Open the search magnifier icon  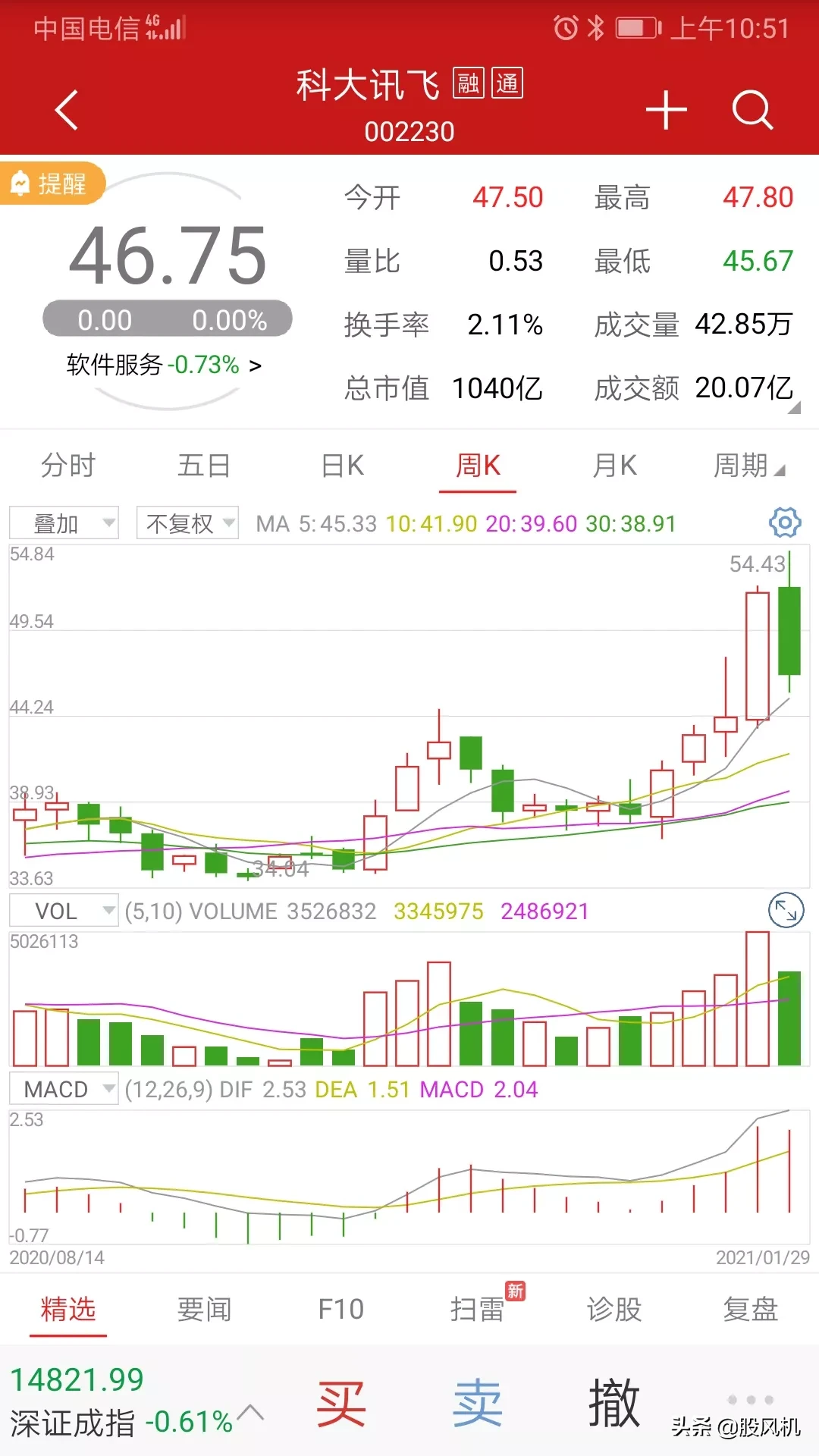[752, 110]
